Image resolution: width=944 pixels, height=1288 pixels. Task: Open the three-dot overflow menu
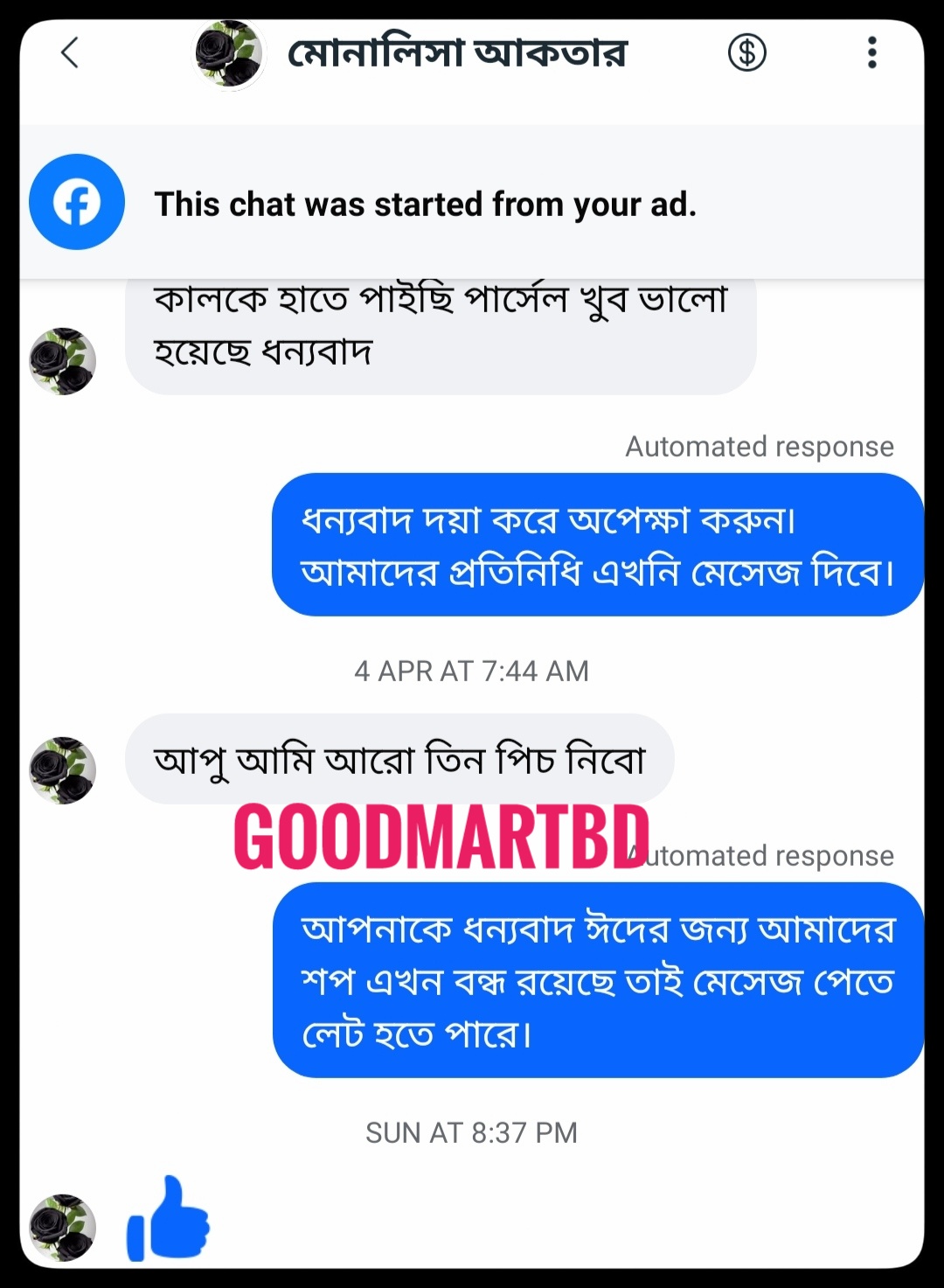tap(871, 53)
